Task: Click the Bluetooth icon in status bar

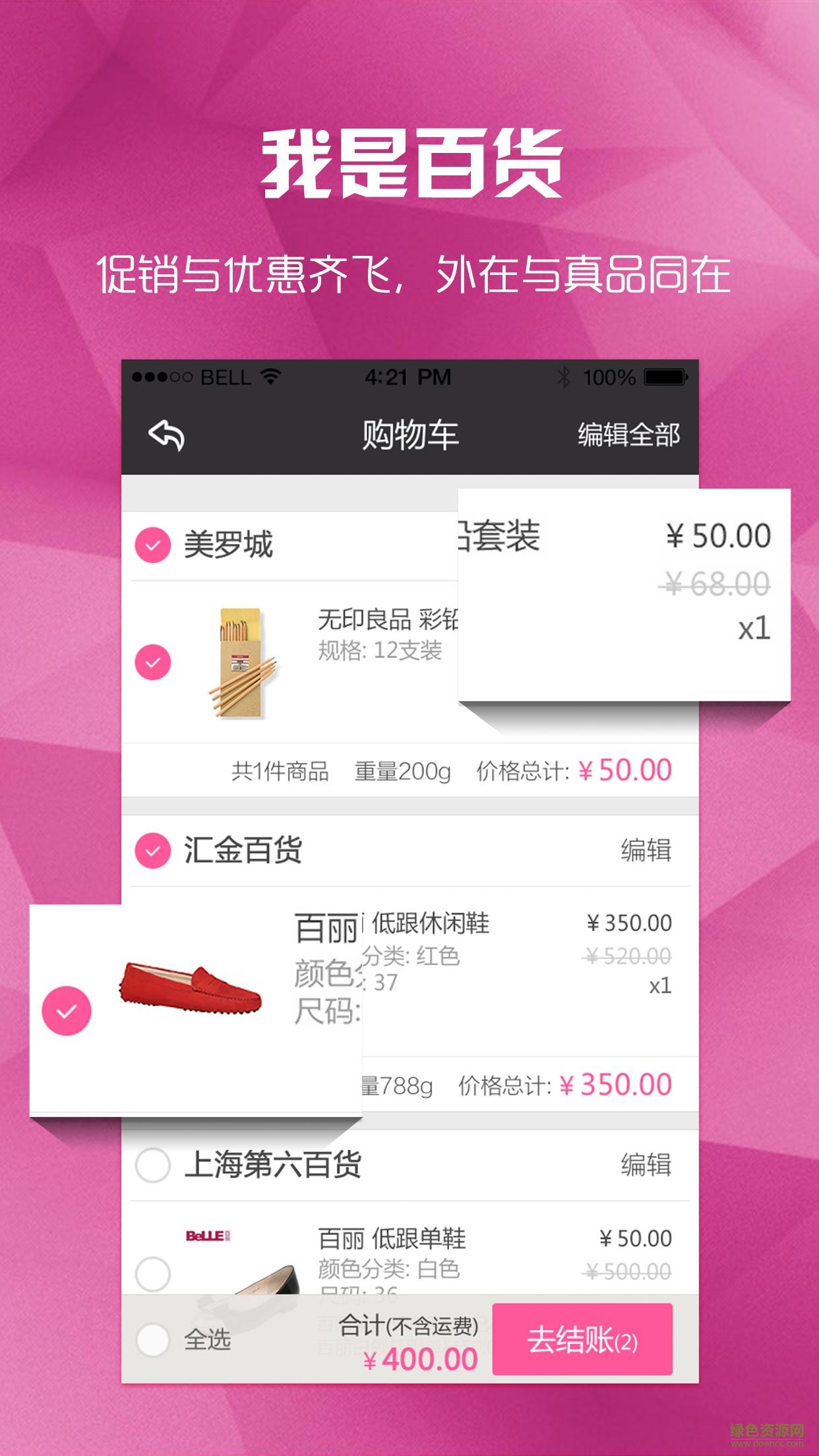Action: click(x=564, y=377)
